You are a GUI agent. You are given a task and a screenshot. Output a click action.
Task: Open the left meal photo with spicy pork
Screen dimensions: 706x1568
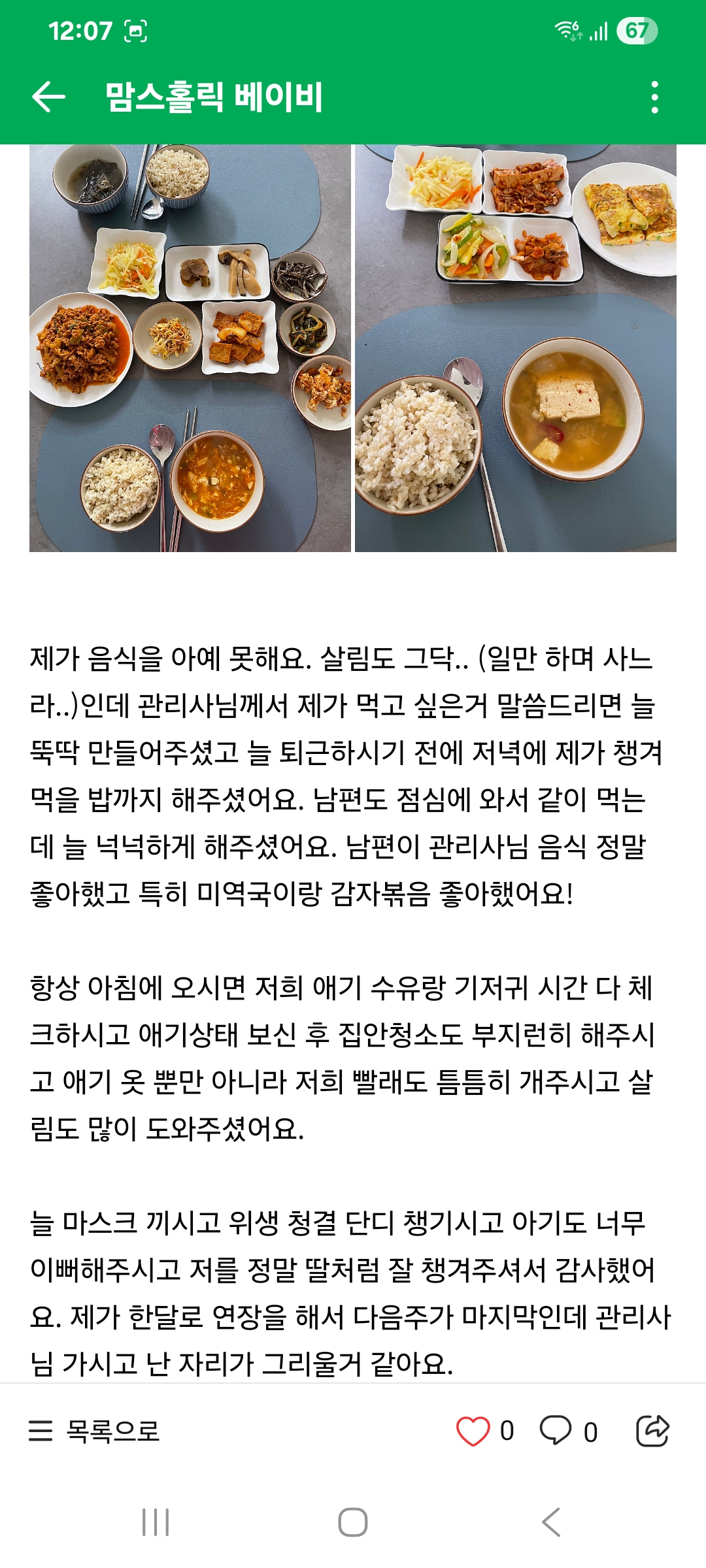tap(190, 348)
